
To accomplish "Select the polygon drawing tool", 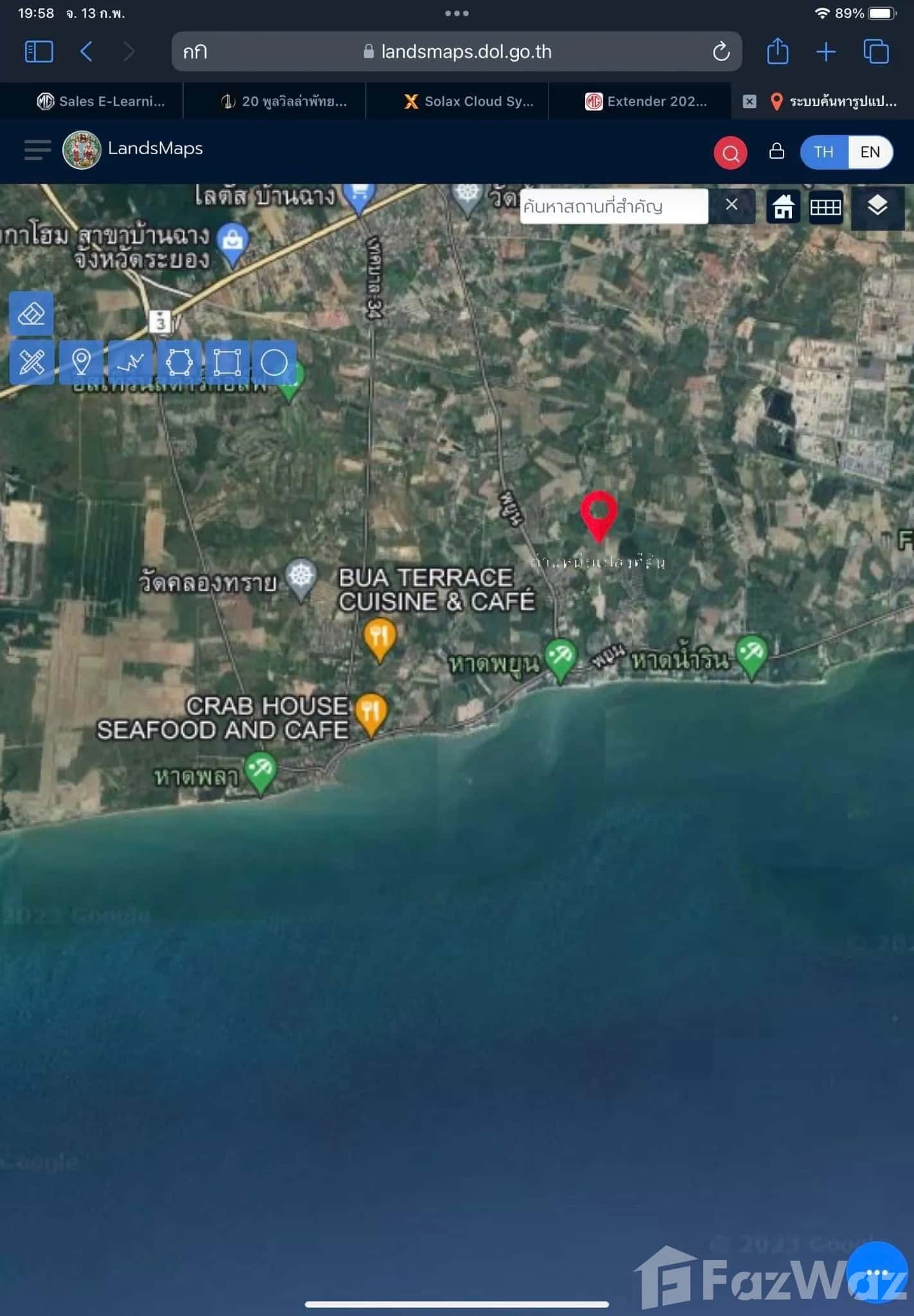I will coord(179,362).
